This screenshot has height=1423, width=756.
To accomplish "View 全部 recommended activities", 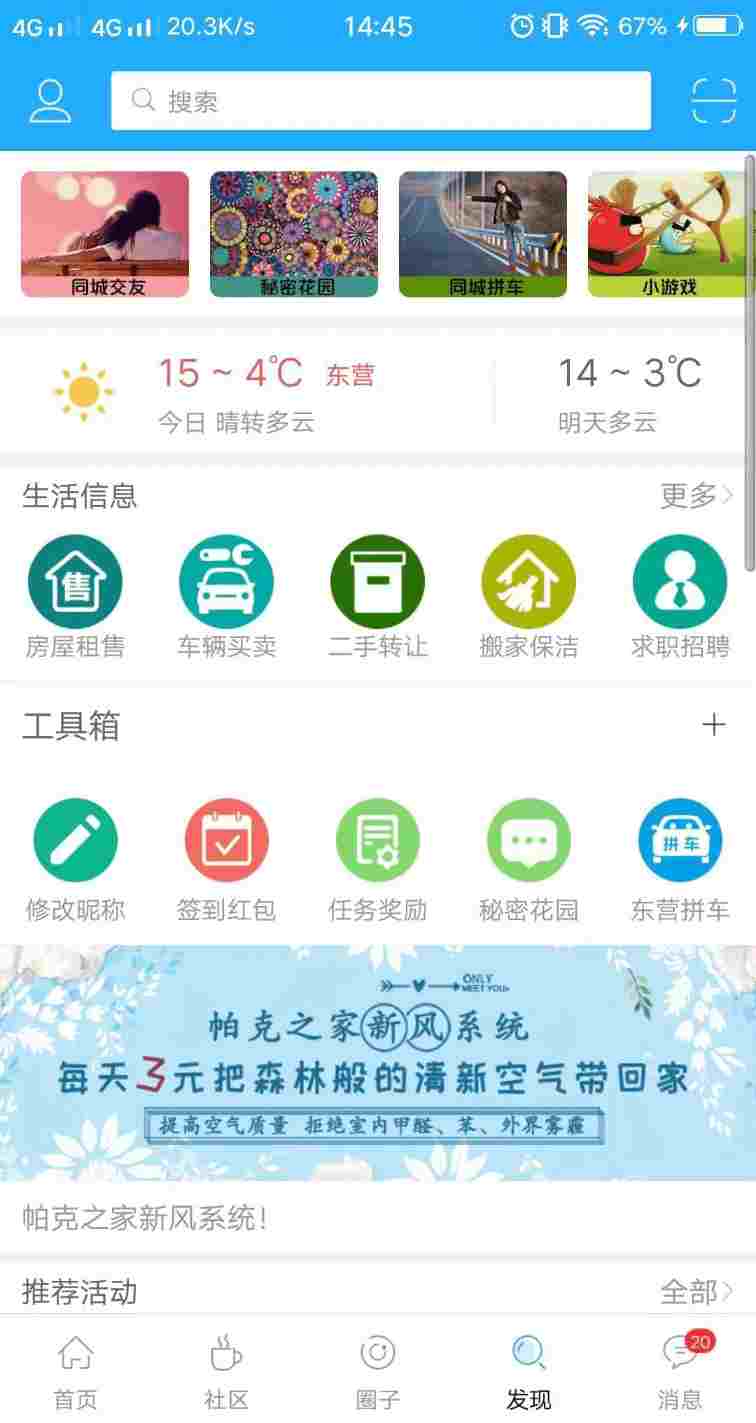I will 696,1292.
